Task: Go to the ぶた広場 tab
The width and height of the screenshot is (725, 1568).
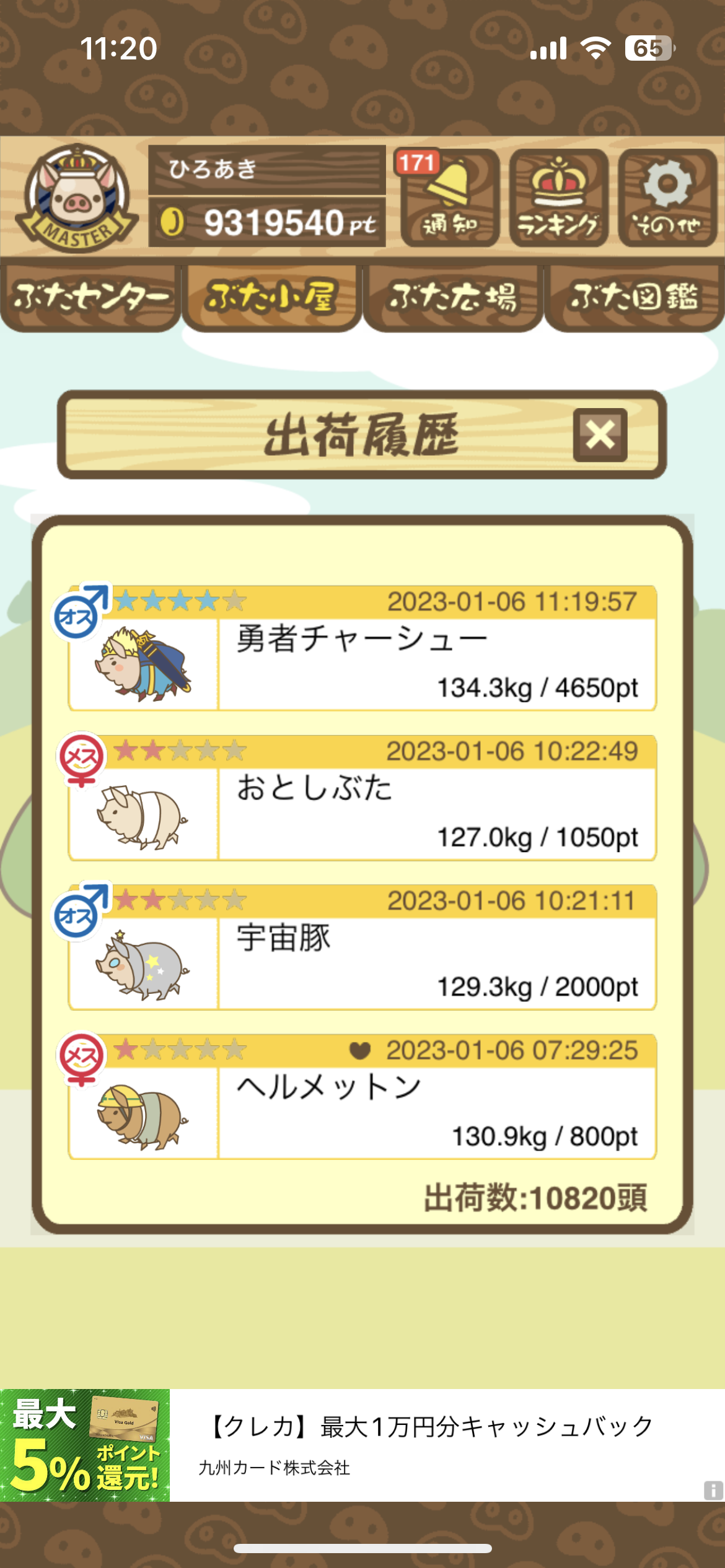Action: pyautogui.click(x=452, y=297)
